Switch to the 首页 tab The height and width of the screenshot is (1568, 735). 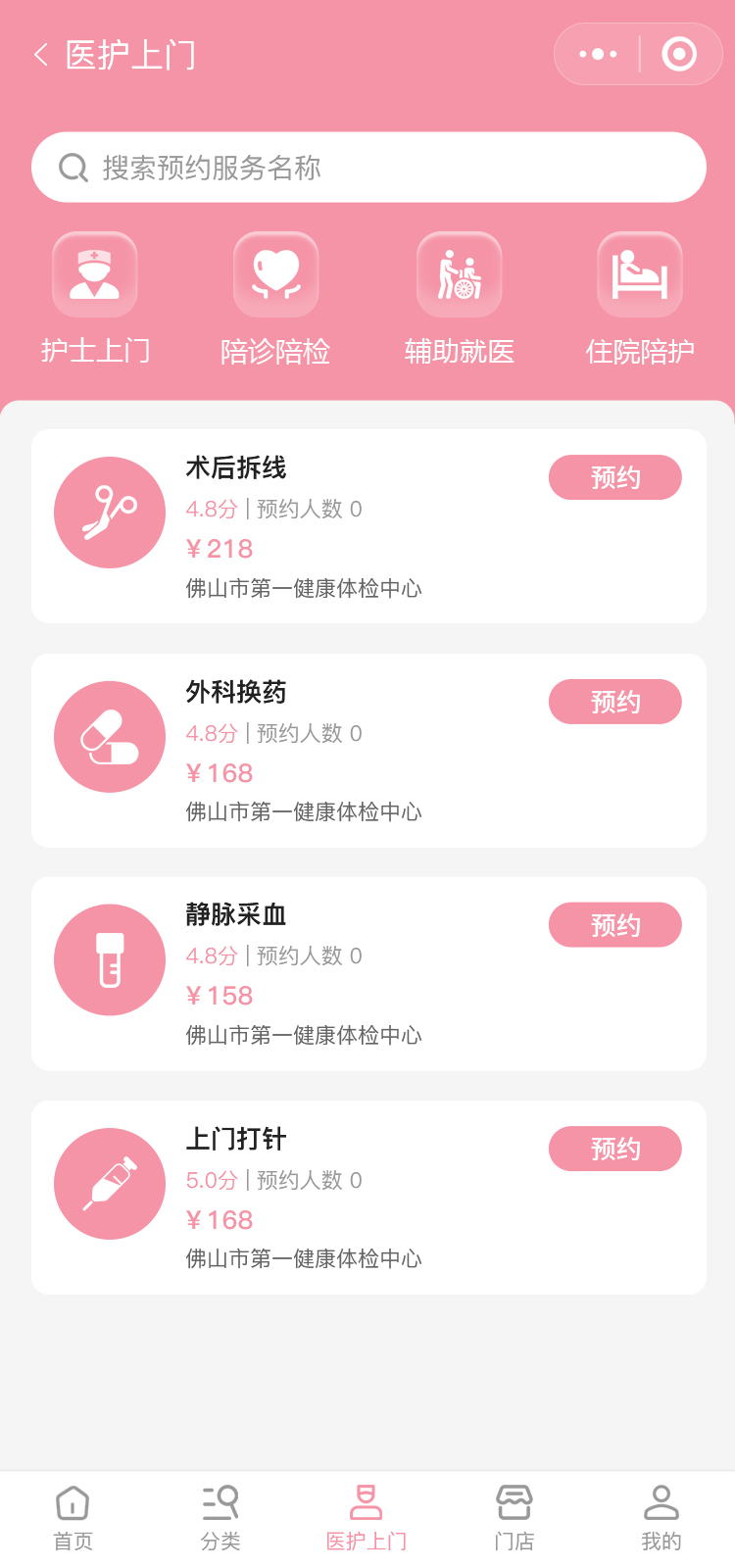tap(73, 1519)
